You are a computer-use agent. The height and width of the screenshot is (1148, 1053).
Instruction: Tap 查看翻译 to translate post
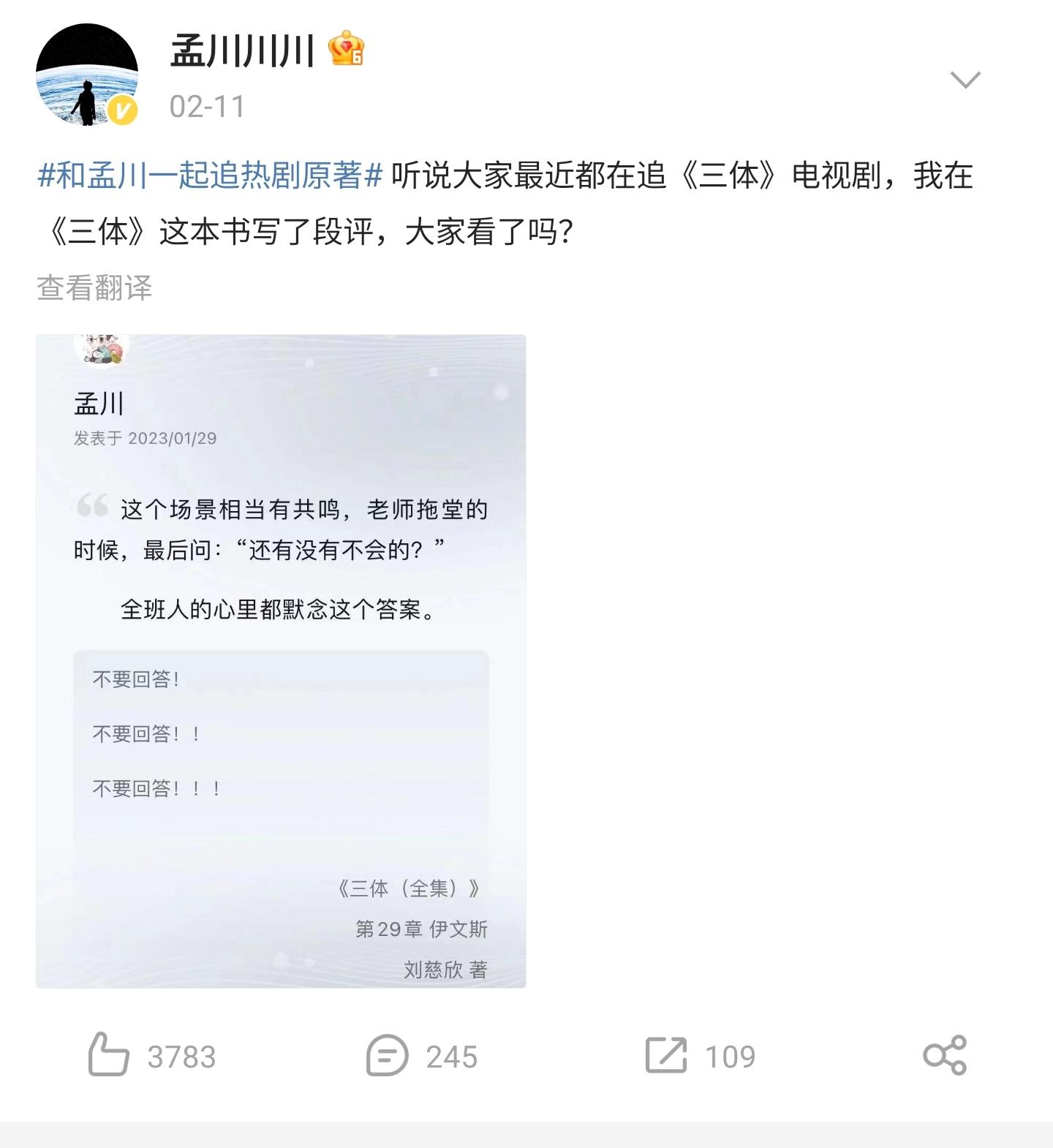coord(94,288)
